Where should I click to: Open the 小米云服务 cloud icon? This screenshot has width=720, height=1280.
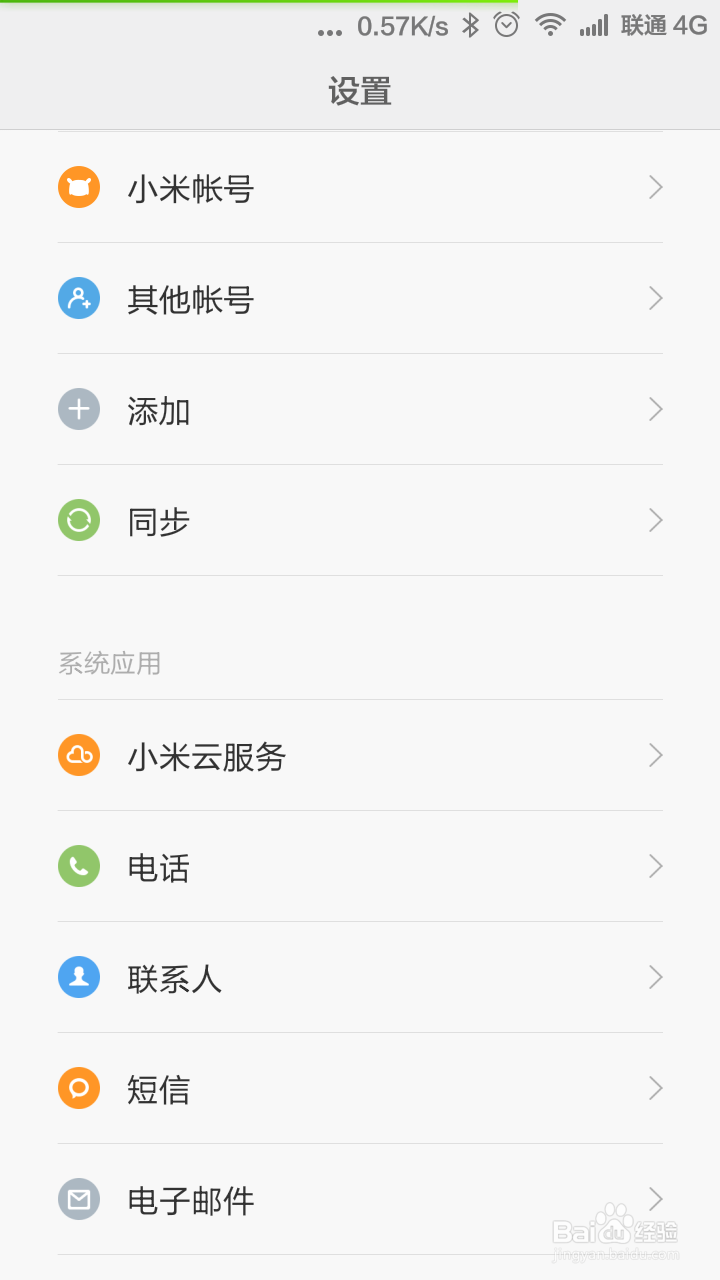(x=79, y=756)
